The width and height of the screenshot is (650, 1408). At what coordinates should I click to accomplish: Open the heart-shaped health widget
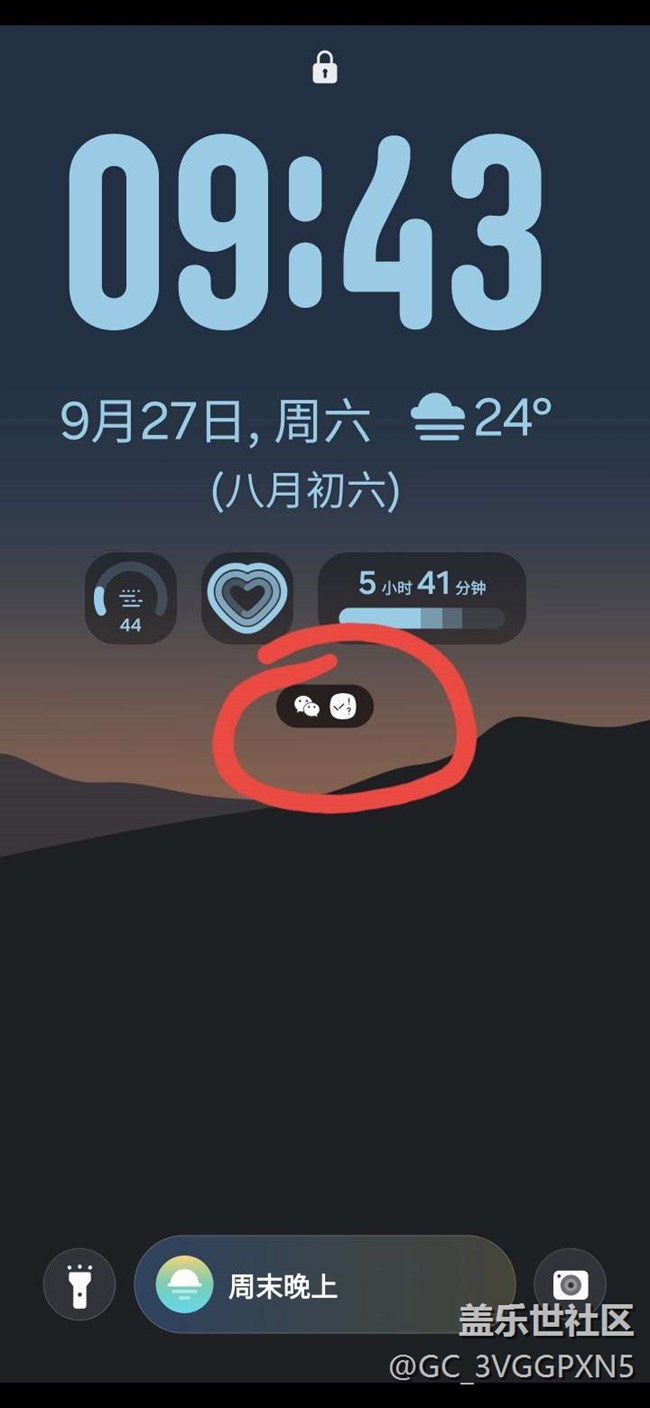point(247,598)
